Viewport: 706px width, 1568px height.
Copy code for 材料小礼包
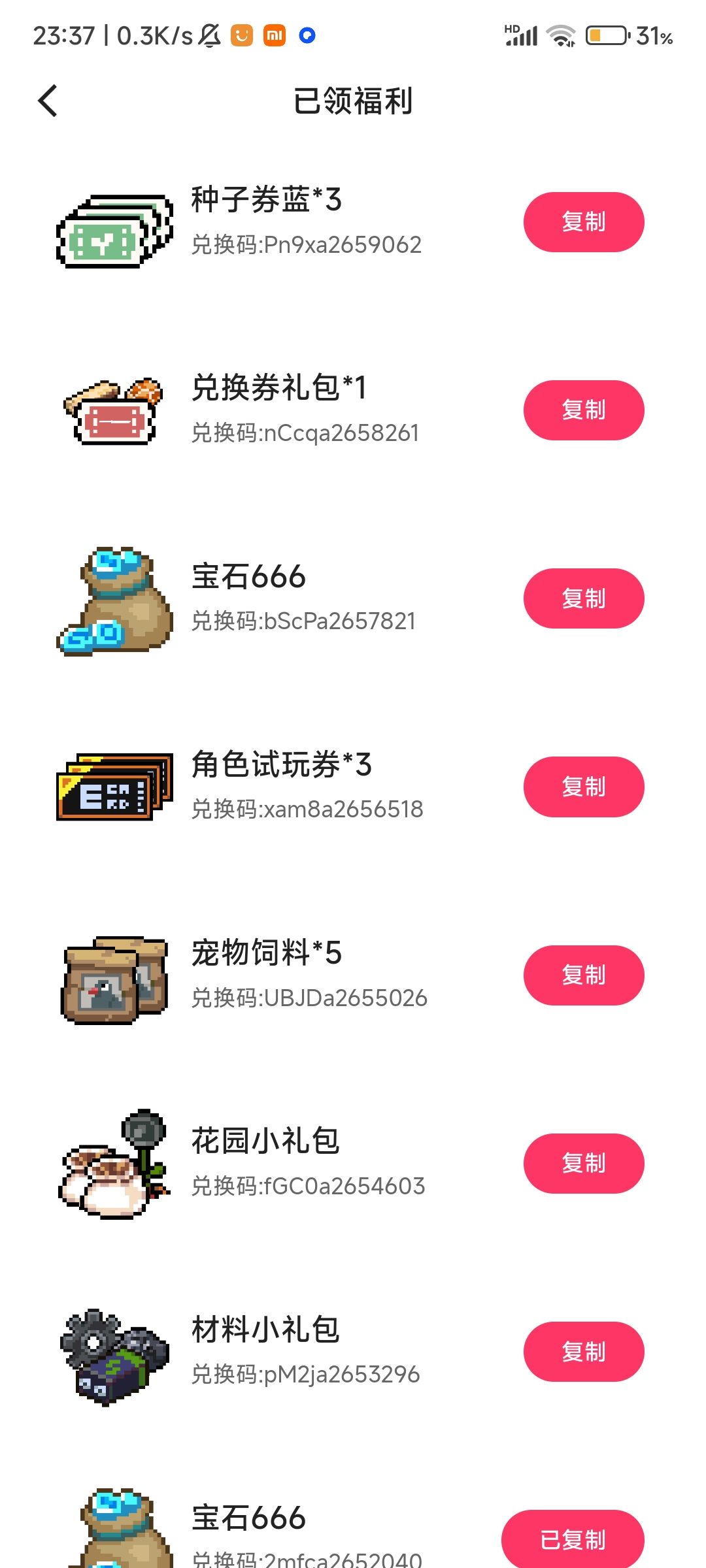coord(583,1351)
